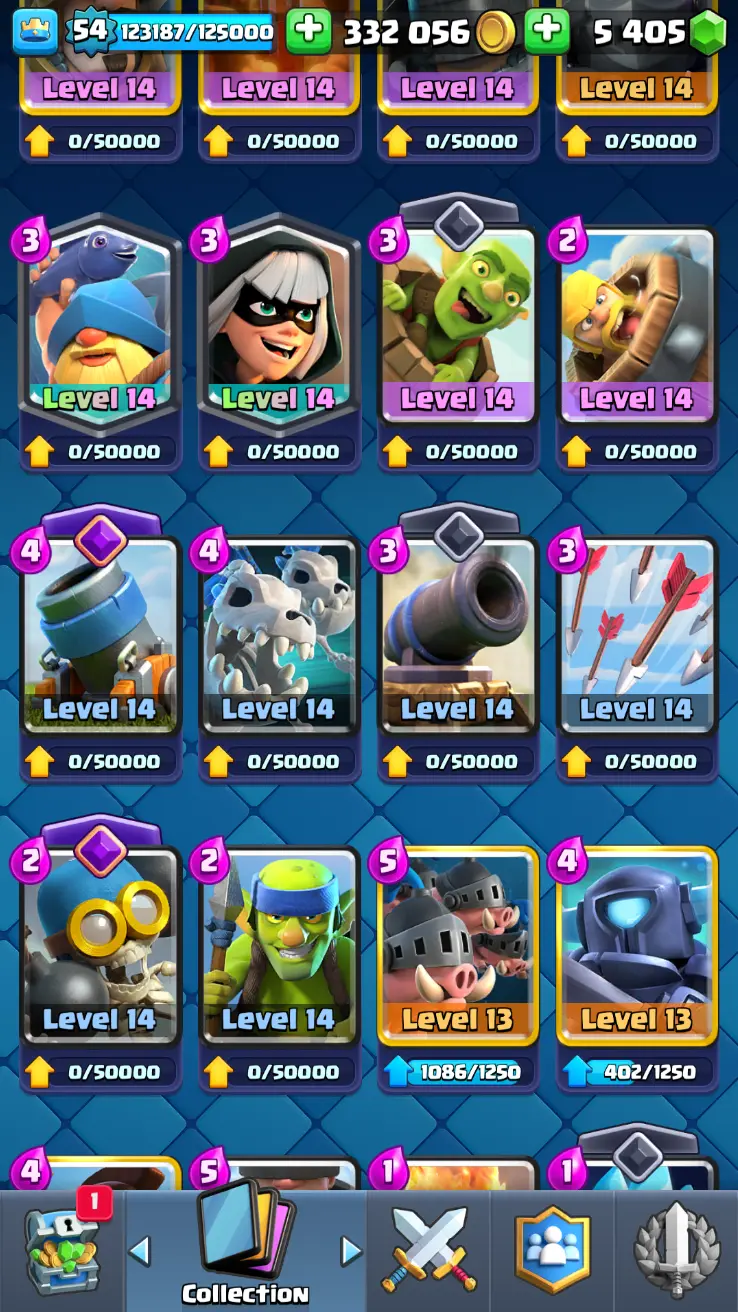738x1312 pixels.
Task: Tap the right arrow beside Collection
Action: coord(351,1251)
